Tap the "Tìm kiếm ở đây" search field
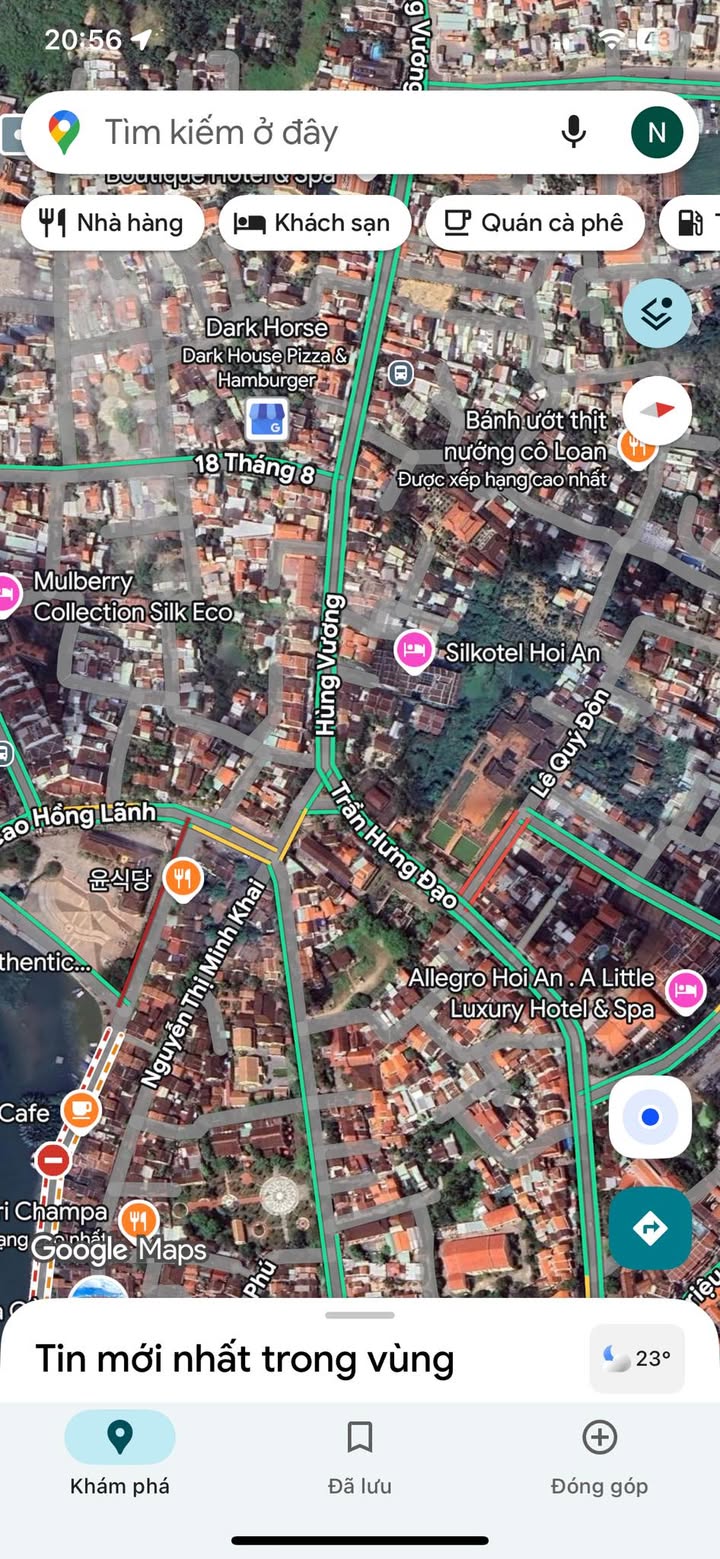 tap(300, 132)
